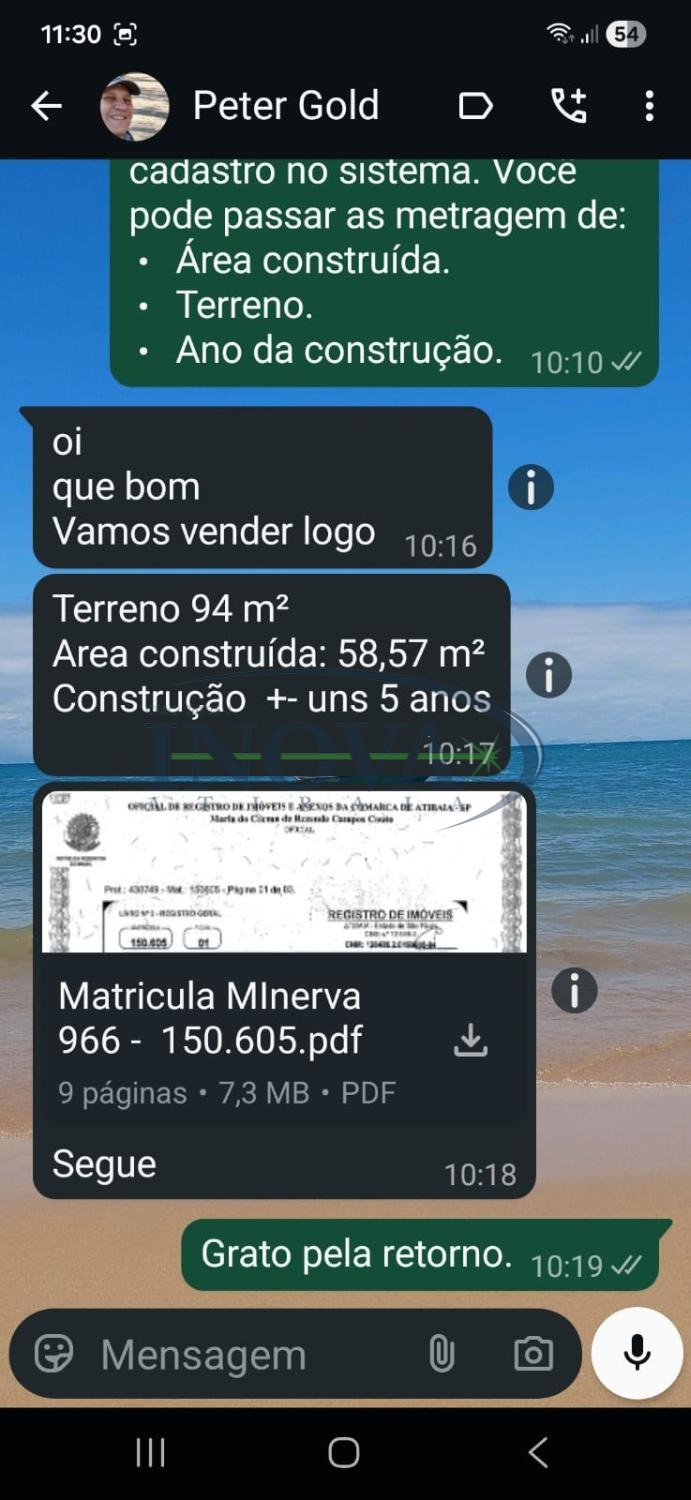691x1500 pixels.
Task: Attach a file with the paperclip
Action: 441,1355
